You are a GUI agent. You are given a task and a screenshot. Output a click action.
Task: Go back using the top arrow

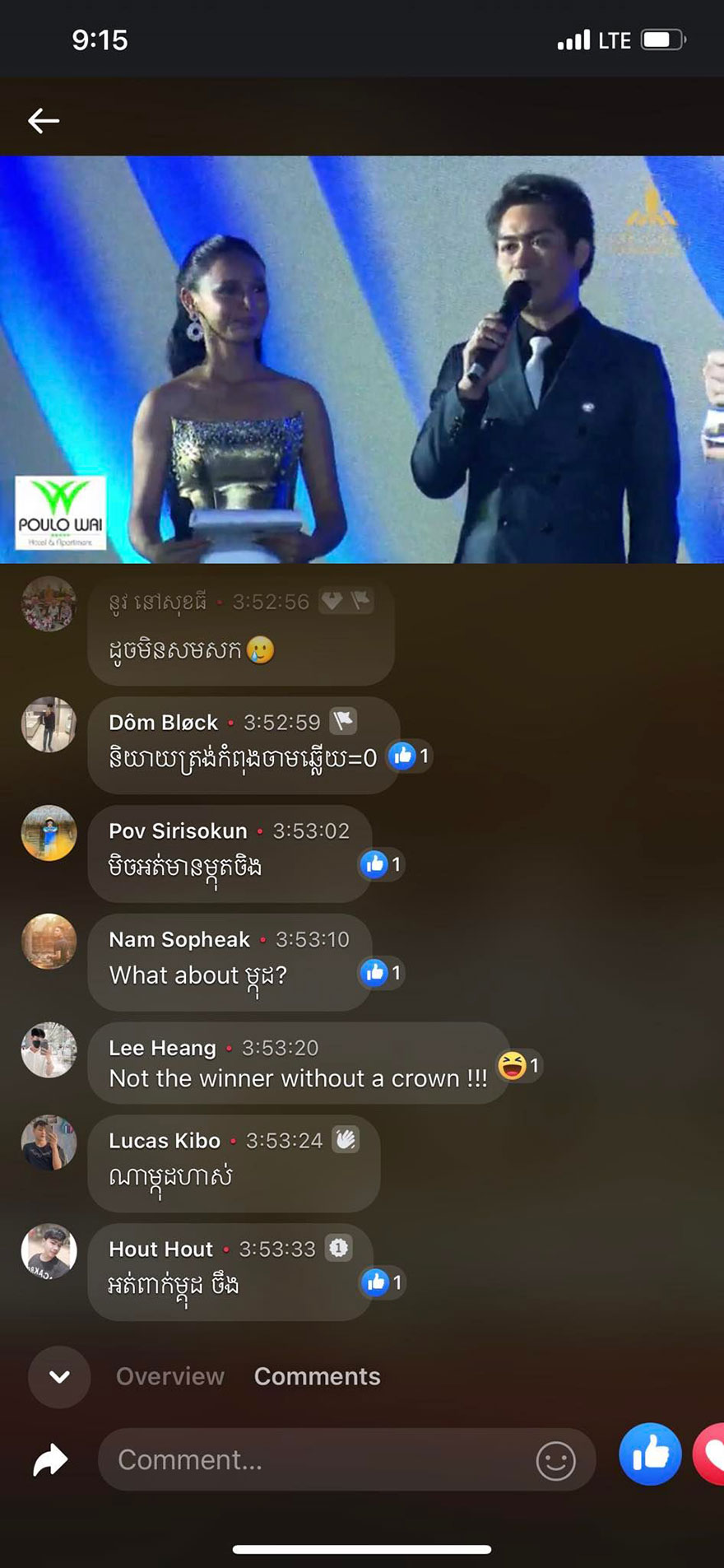(44, 121)
